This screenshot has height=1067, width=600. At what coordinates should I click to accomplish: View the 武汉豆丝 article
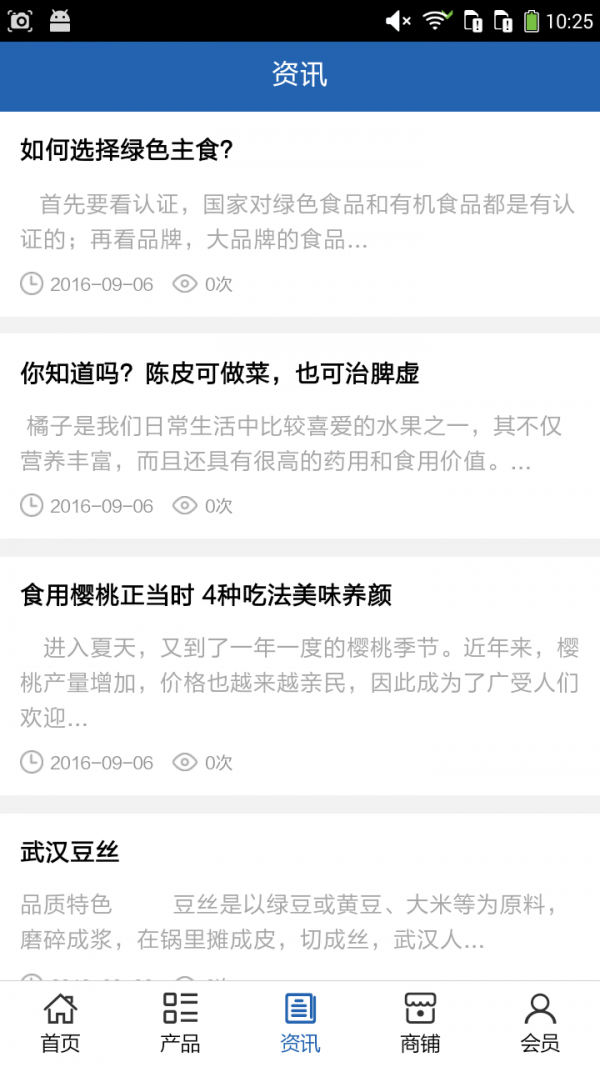(x=70, y=853)
